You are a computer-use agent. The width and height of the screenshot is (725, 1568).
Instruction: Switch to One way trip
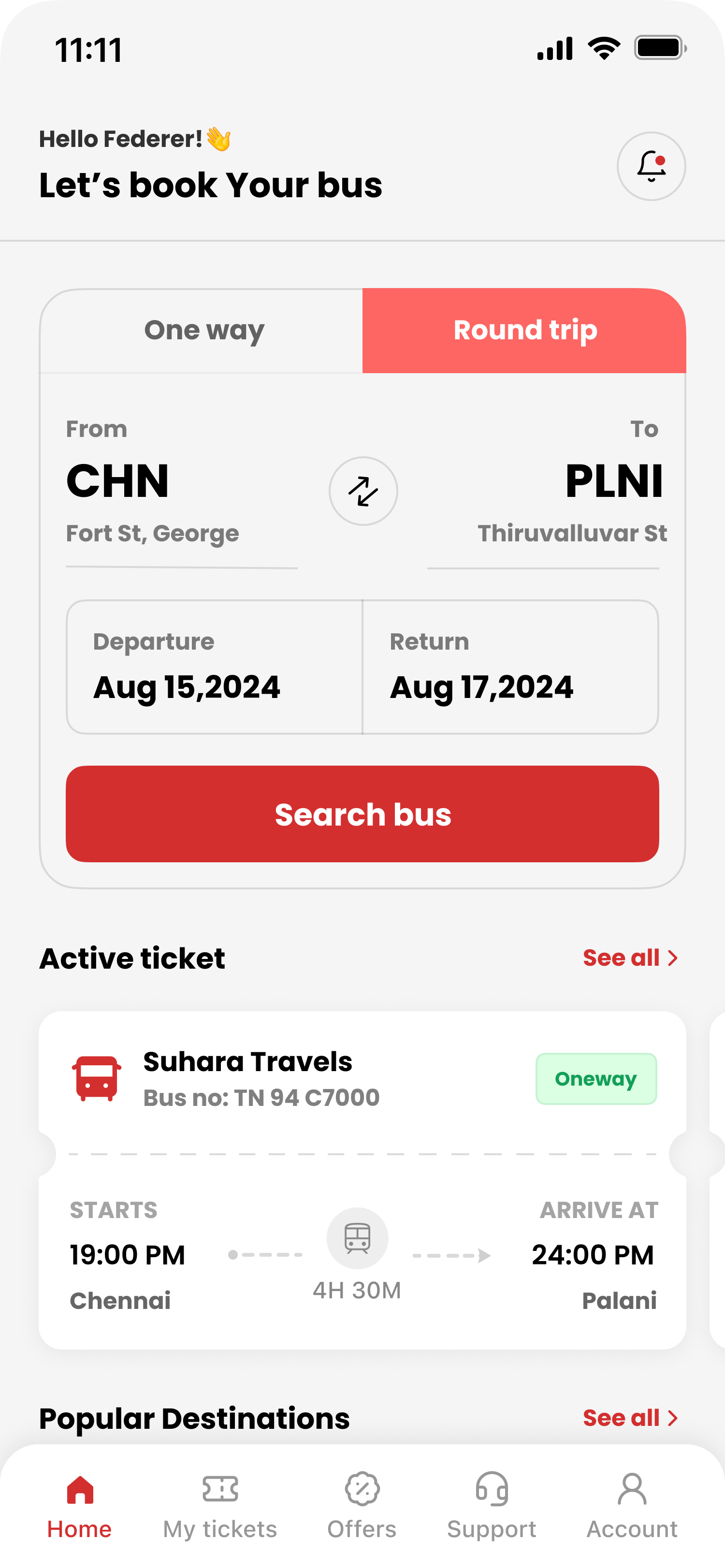tap(203, 331)
